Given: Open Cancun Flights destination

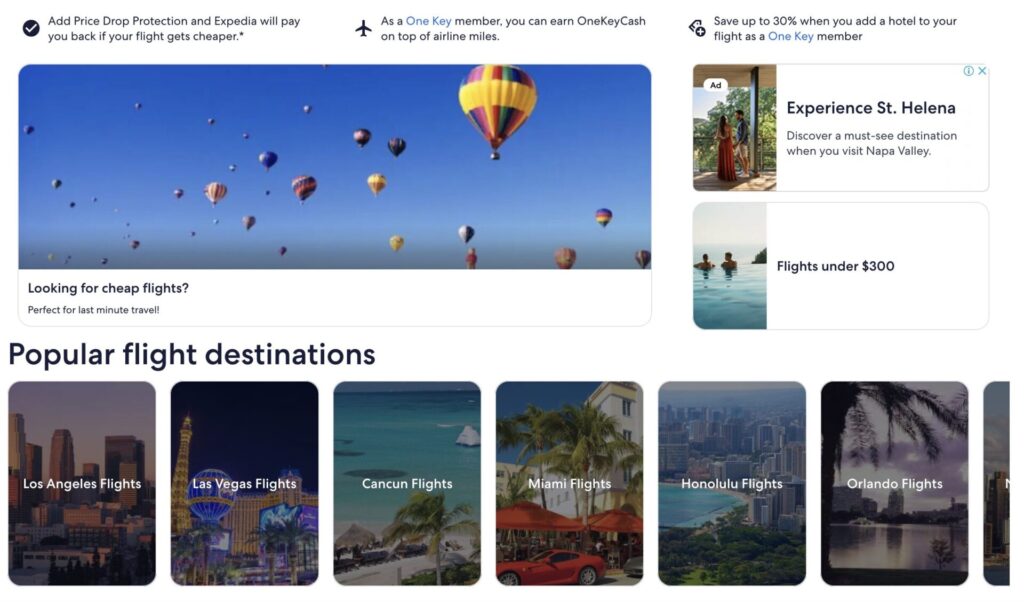Looking at the screenshot, I should click(407, 483).
